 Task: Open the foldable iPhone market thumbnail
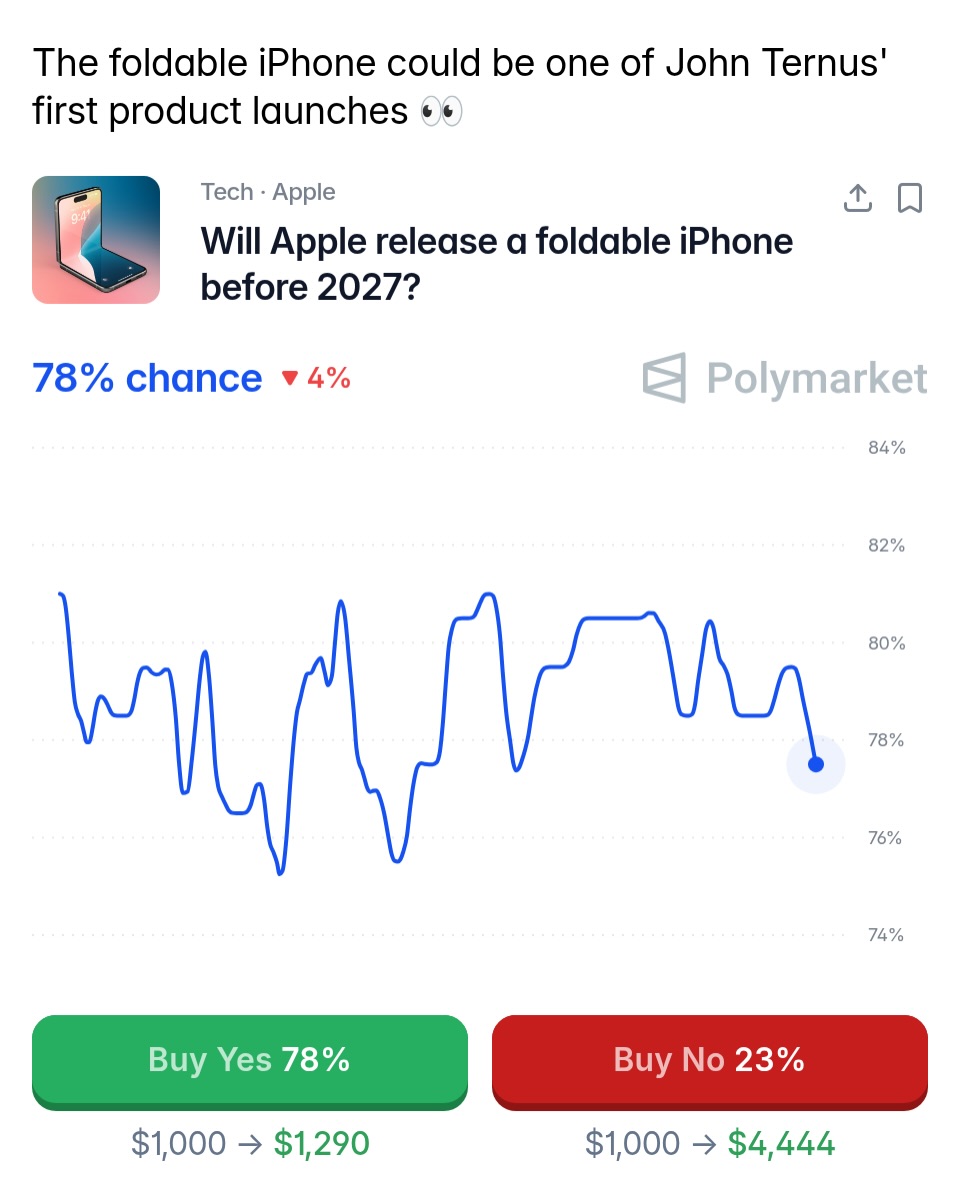coord(96,240)
